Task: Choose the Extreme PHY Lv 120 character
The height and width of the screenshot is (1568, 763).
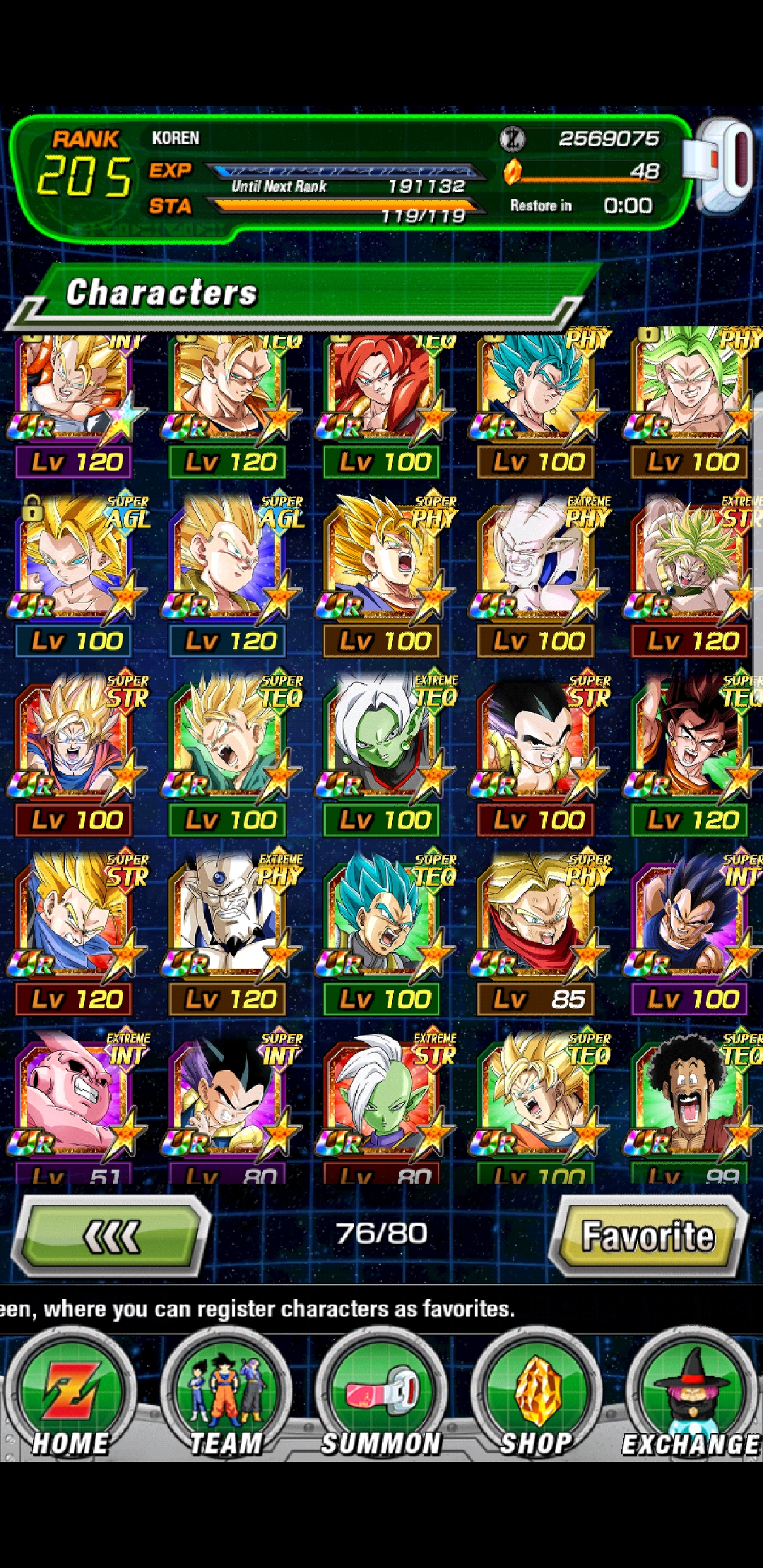Action: [x=231, y=932]
